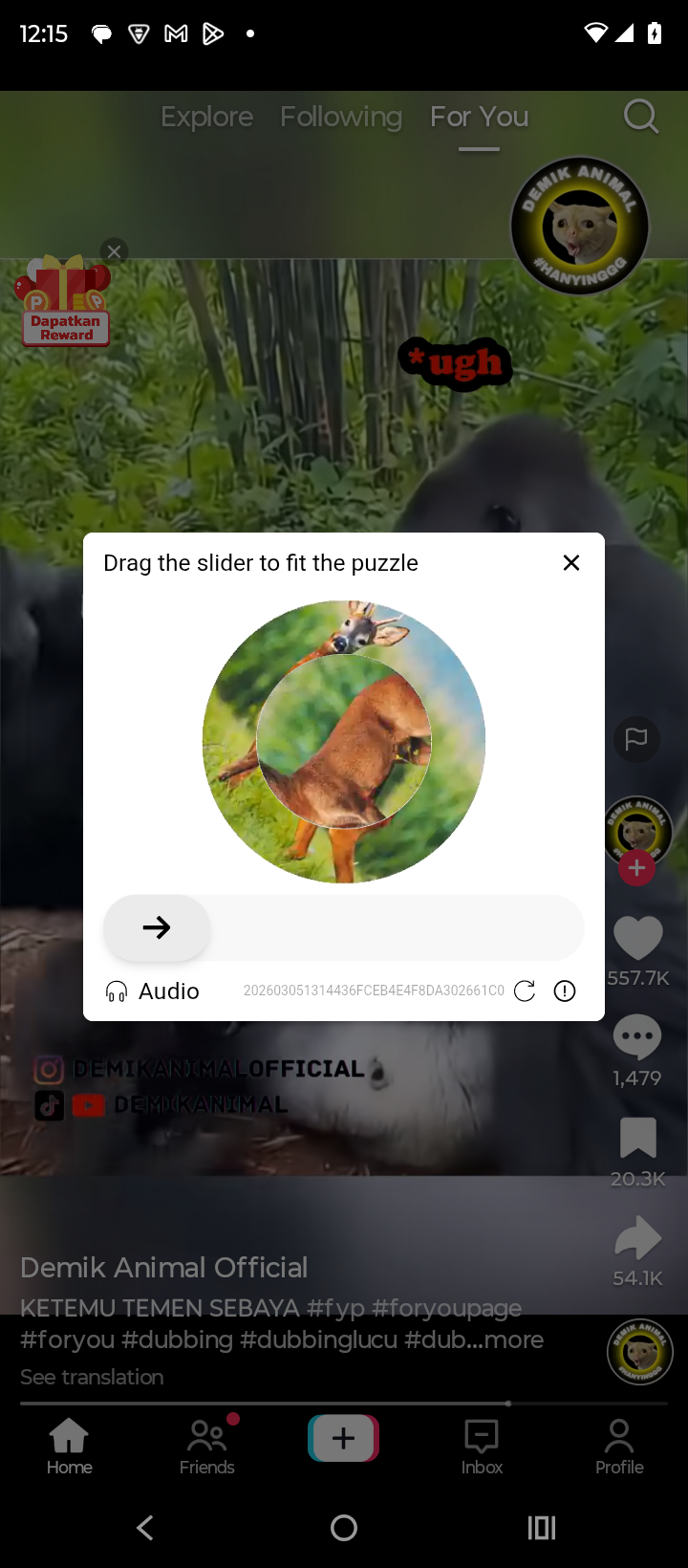Viewport: 688px width, 1568px height.
Task: Refresh the puzzle image
Action: tap(525, 991)
